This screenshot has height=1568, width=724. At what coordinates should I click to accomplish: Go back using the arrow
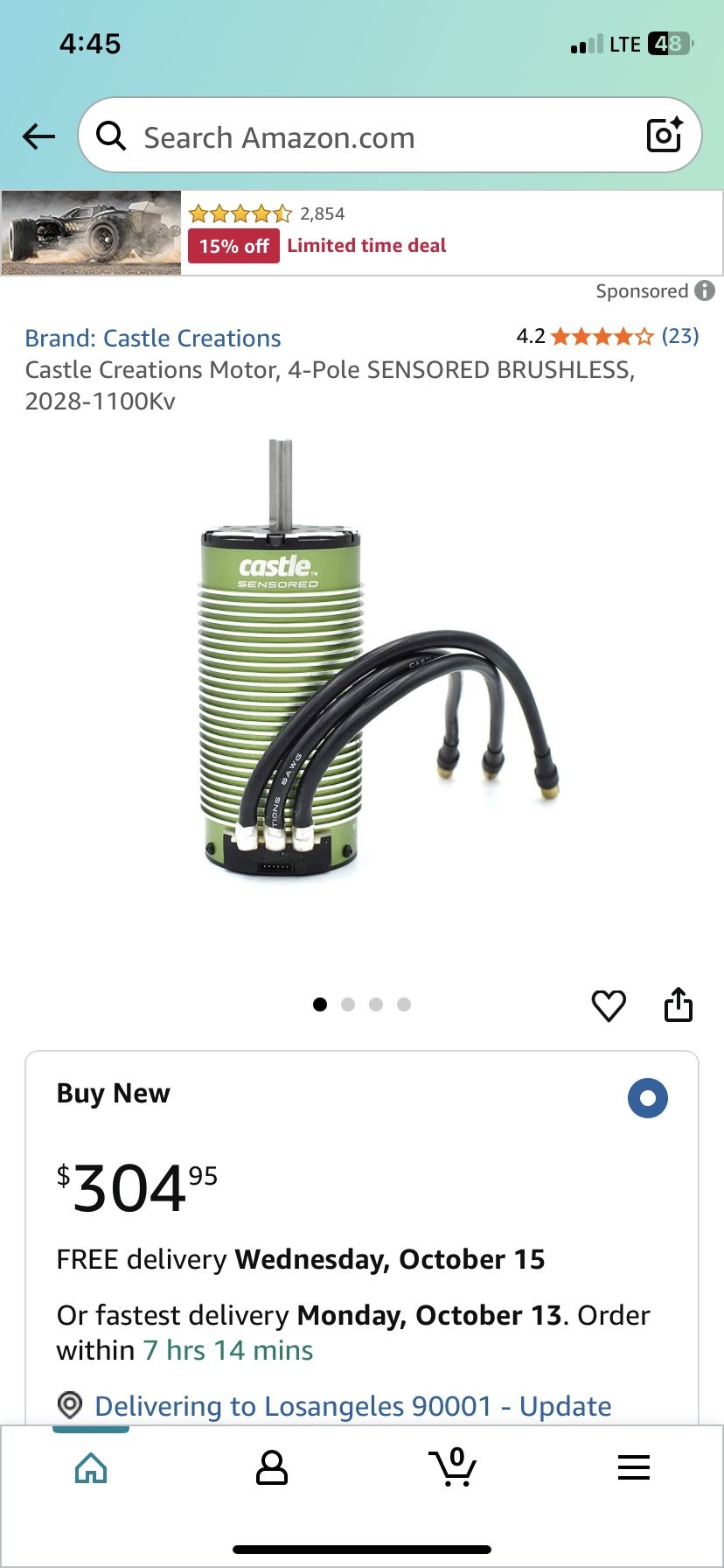pos(38,136)
